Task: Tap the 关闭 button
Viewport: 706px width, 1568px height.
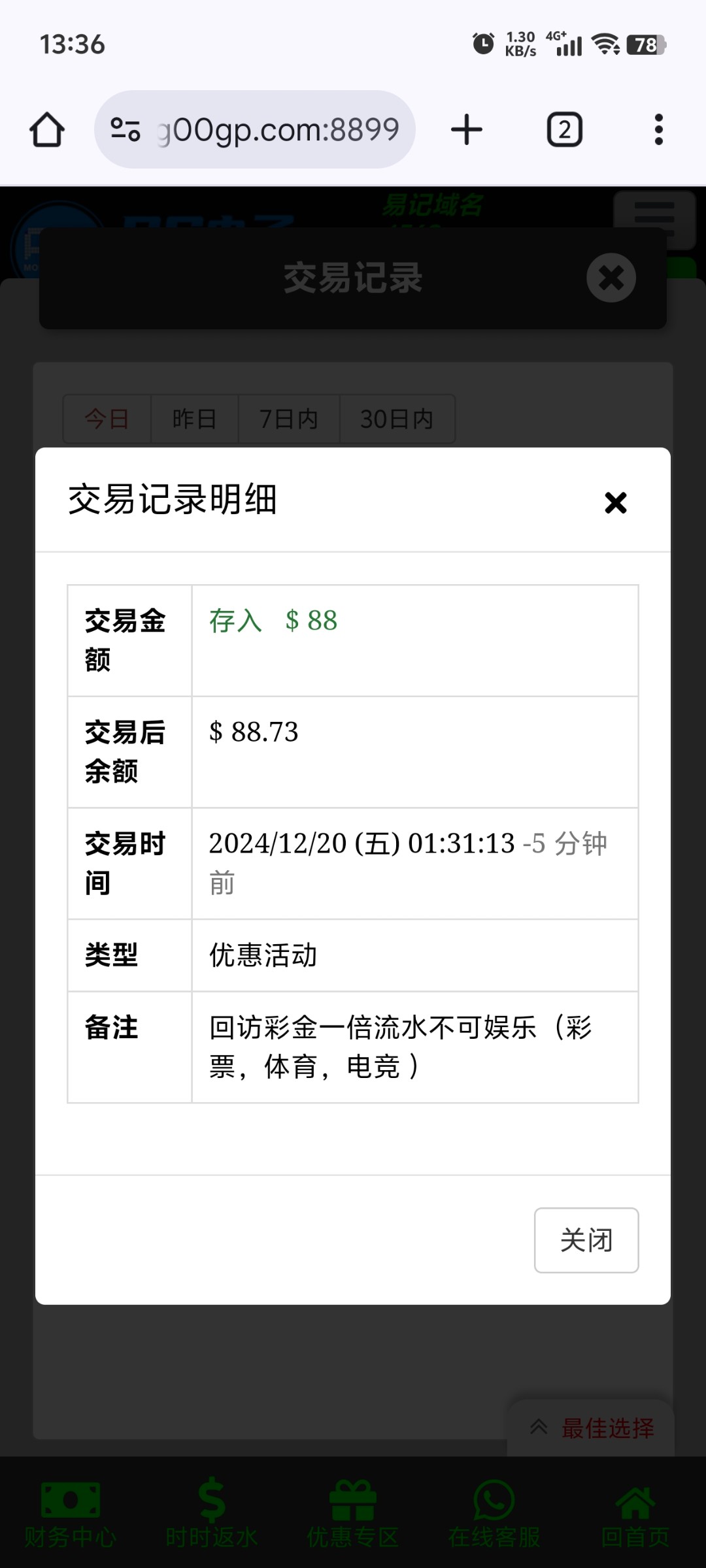Action: (586, 1240)
